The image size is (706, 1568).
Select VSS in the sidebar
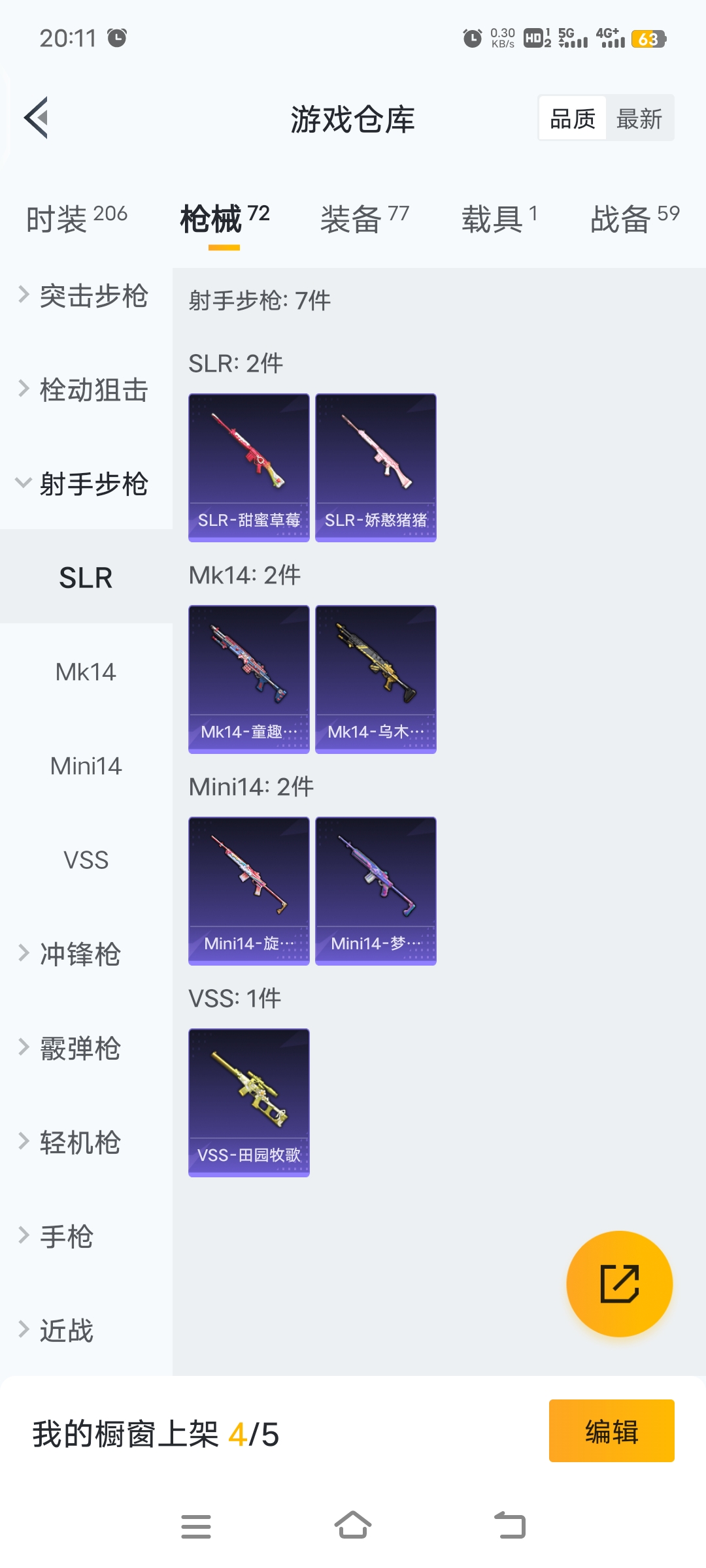coord(86,860)
